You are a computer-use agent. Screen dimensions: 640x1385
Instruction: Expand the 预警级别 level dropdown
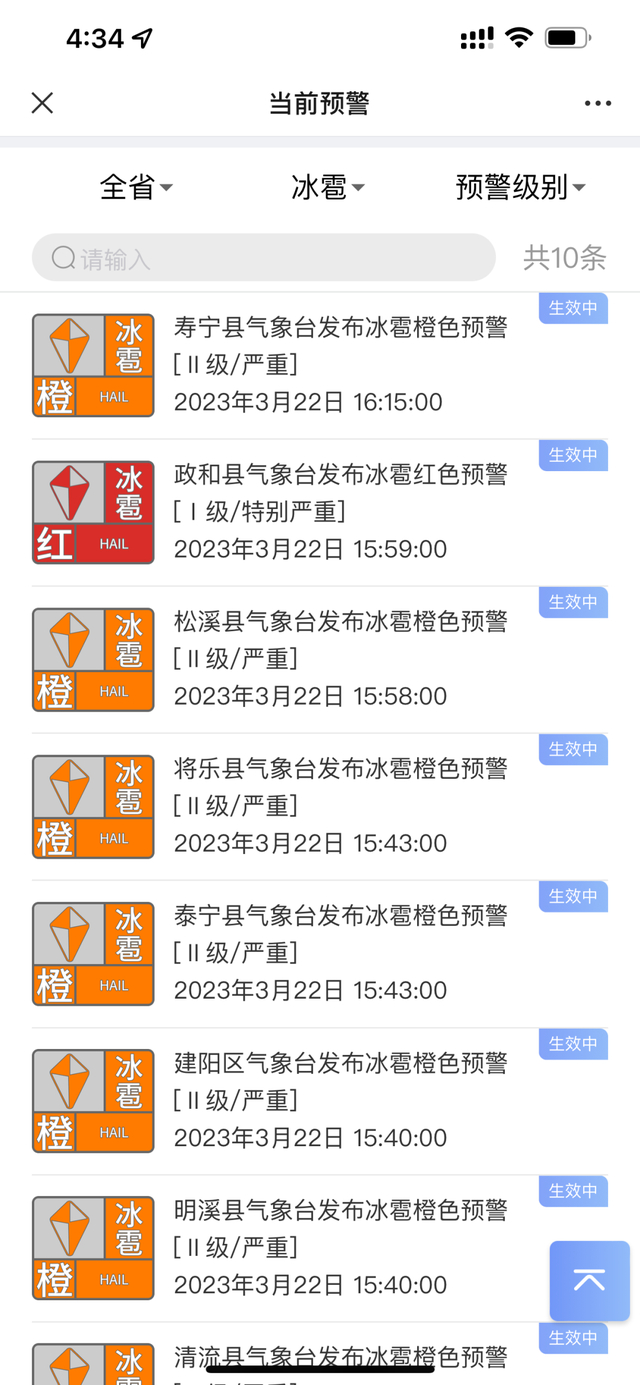pos(520,187)
